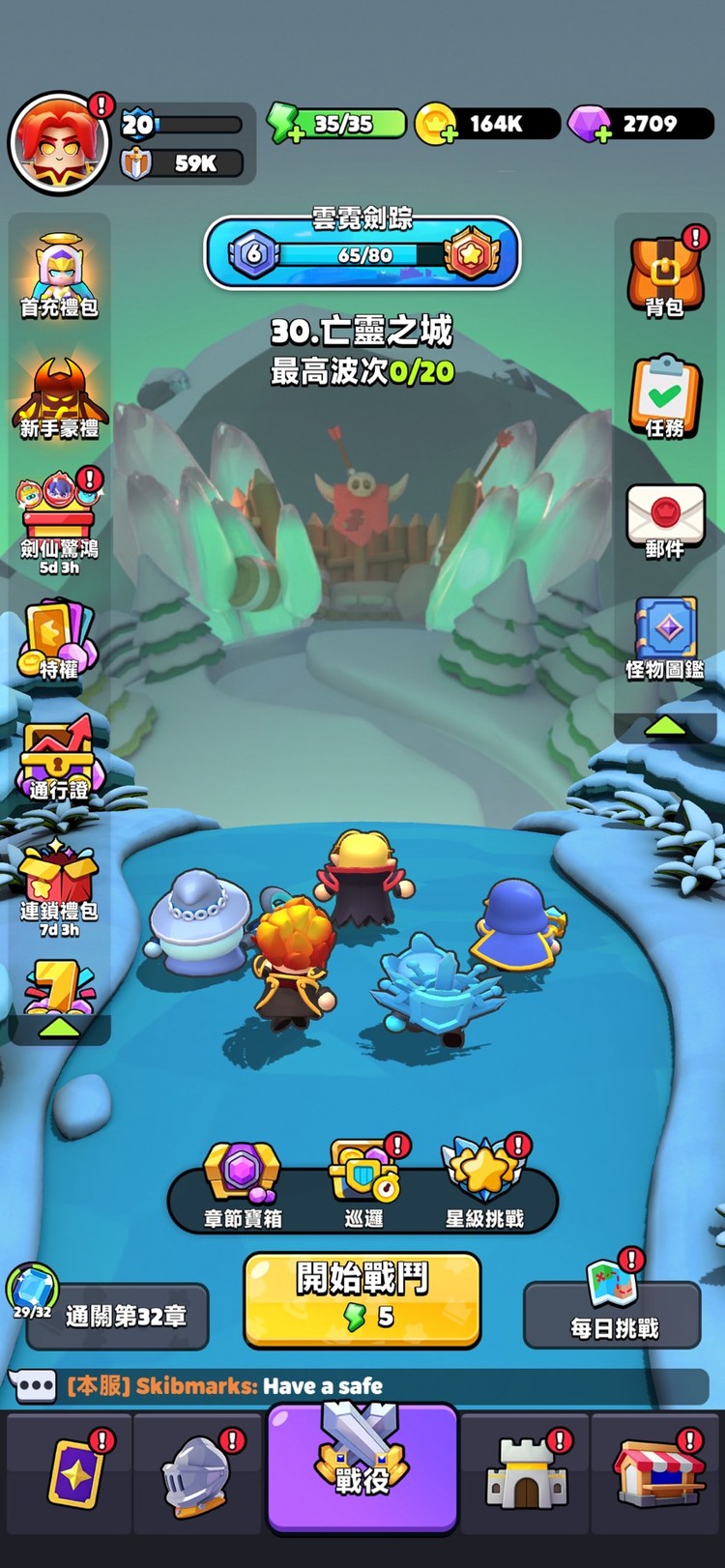Open the 章節寶箱 chapter chest
Image resolution: width=725 pixels, height=1568 pixels.
tap(242, 1184)
